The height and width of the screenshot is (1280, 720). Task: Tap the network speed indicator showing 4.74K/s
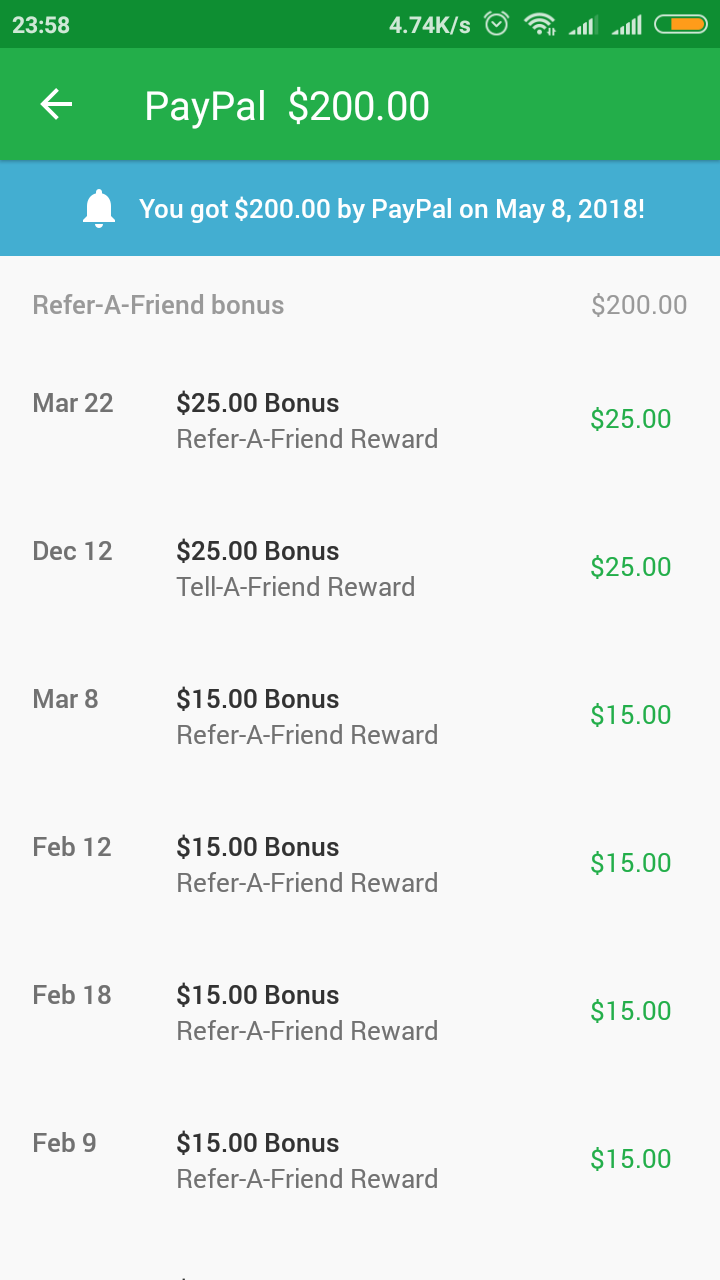(x=420, y=24)
